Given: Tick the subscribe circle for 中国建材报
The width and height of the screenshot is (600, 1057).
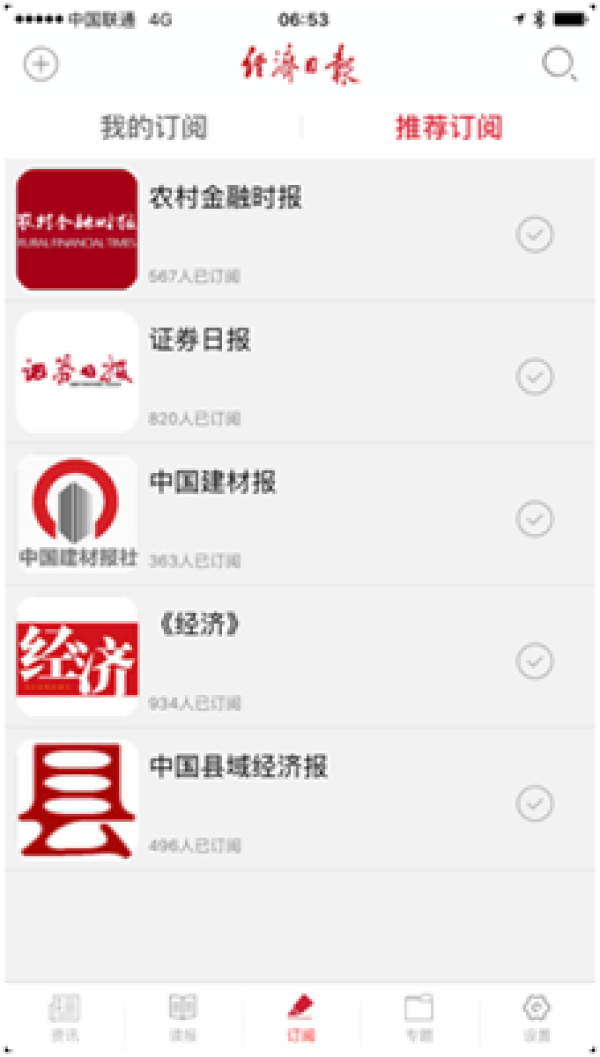Looking at the screenshot, I should tap(535, 519).
